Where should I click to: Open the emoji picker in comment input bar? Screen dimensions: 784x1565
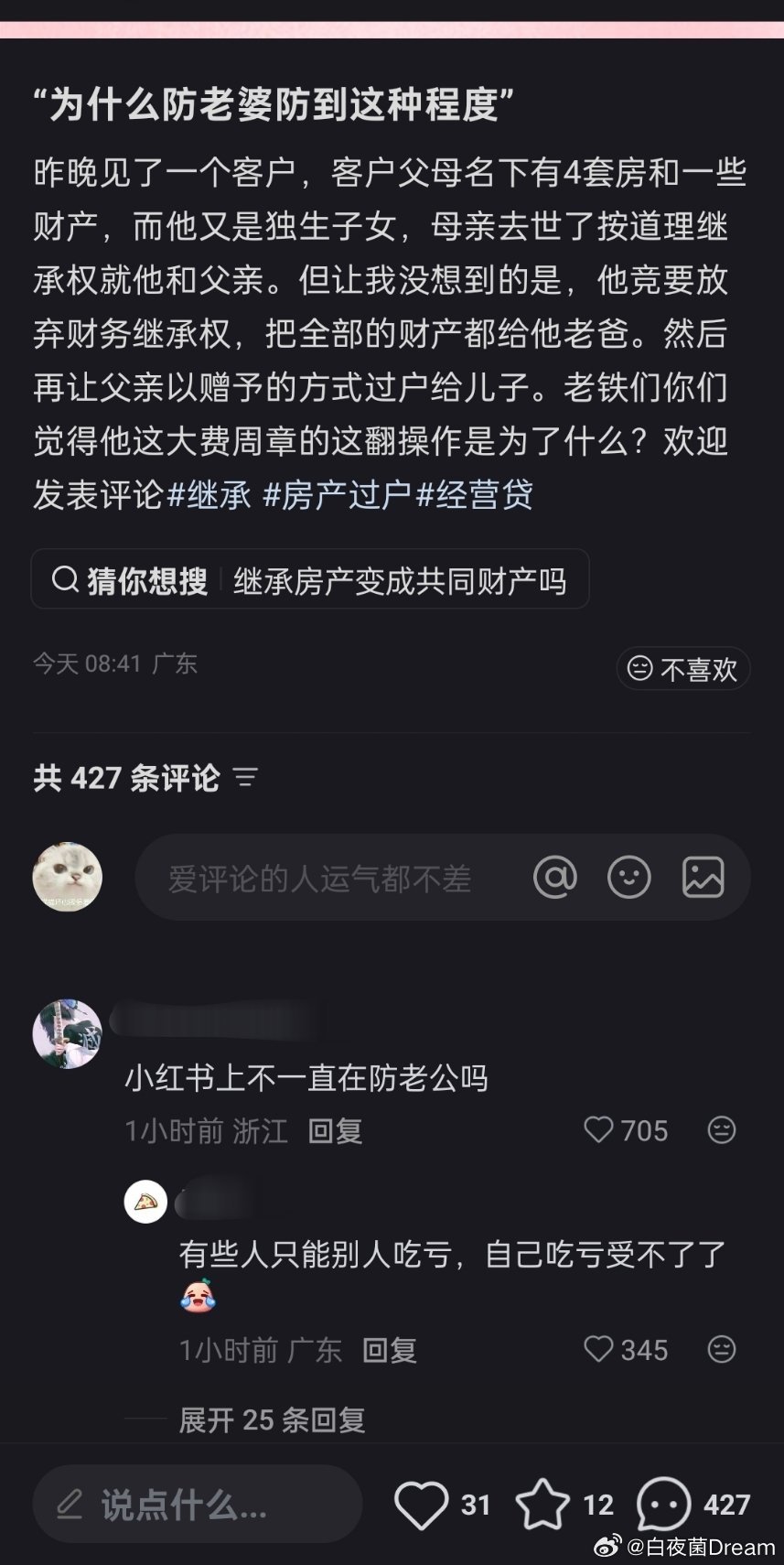coord(628,877)
